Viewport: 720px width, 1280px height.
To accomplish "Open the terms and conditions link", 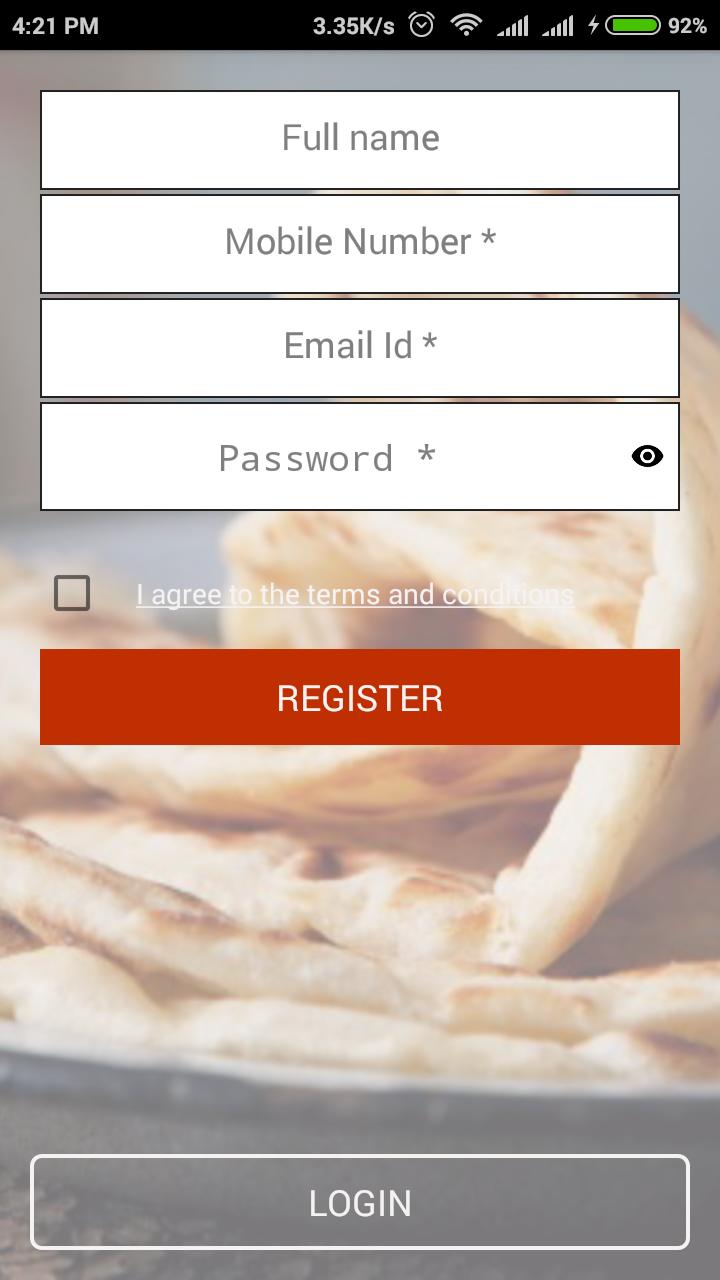I will pyautogui.click(x=355, y=595).
